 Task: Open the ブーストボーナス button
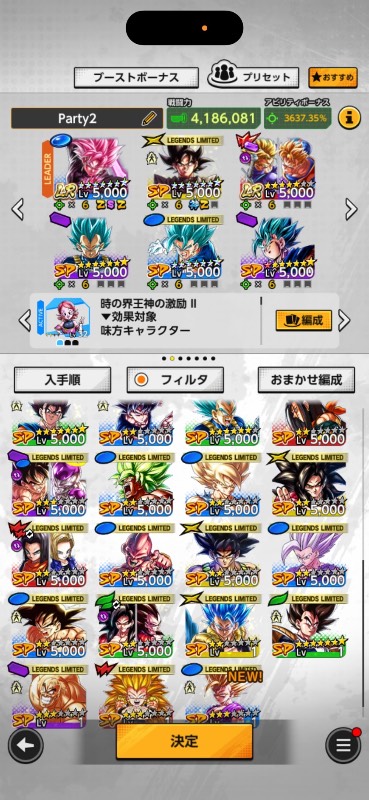click(136, 78)
